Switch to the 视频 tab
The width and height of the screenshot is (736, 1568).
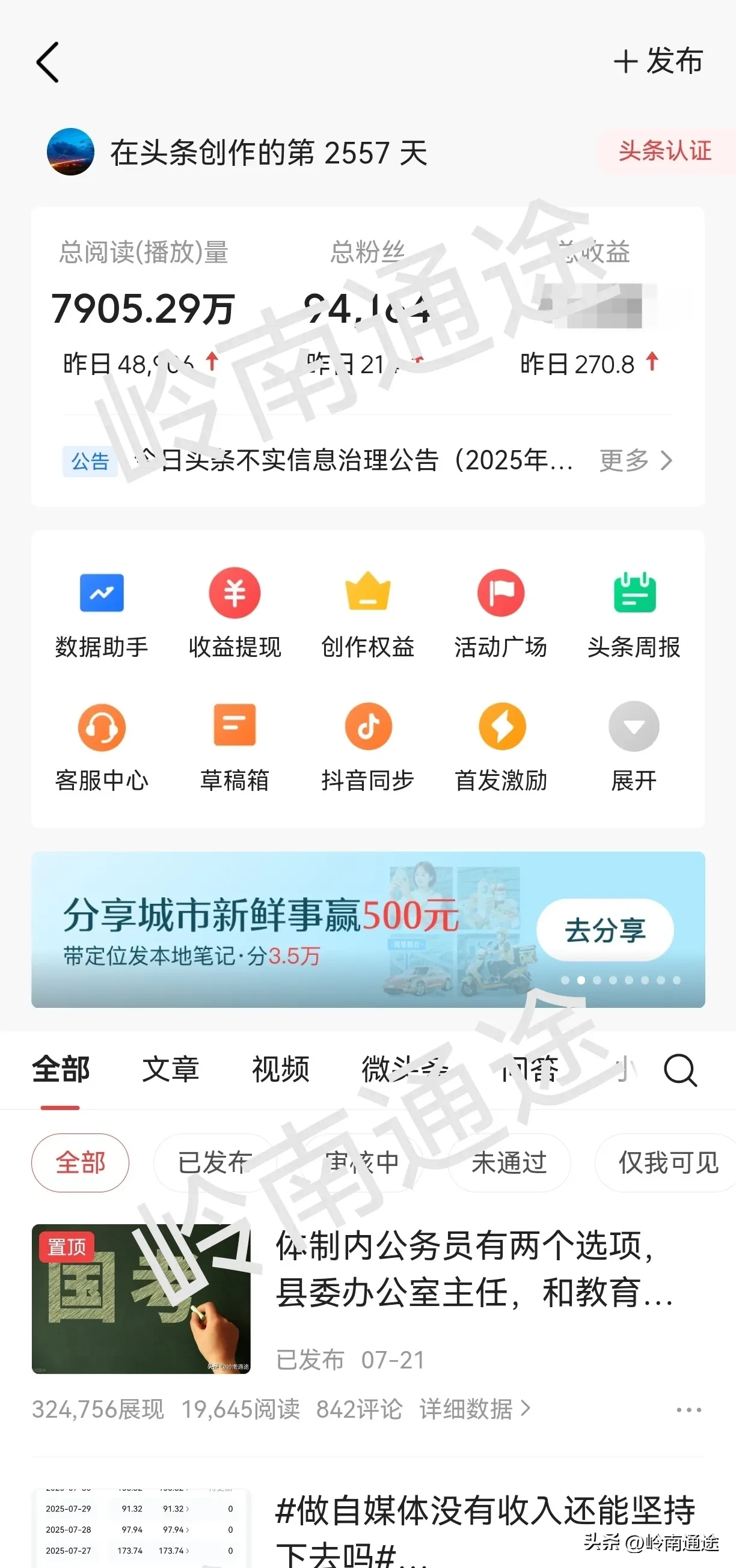coord(281,1070)
